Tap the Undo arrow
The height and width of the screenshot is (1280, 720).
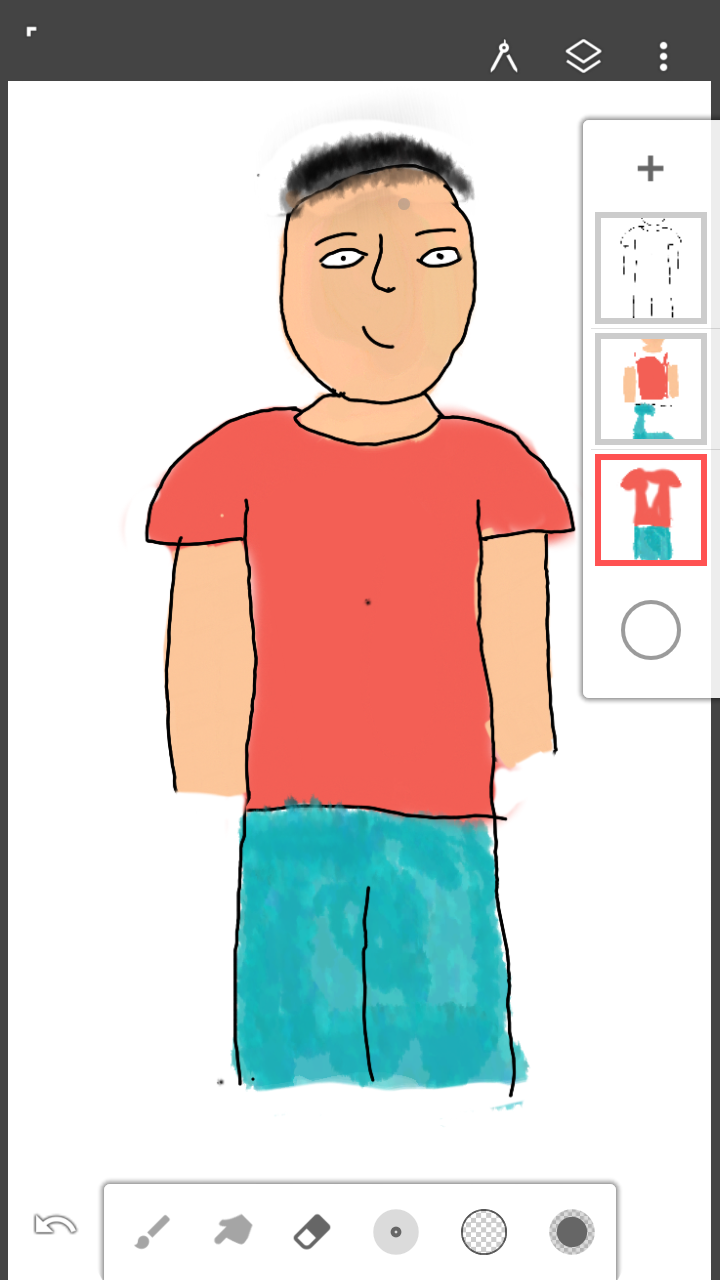[55, 1225]
